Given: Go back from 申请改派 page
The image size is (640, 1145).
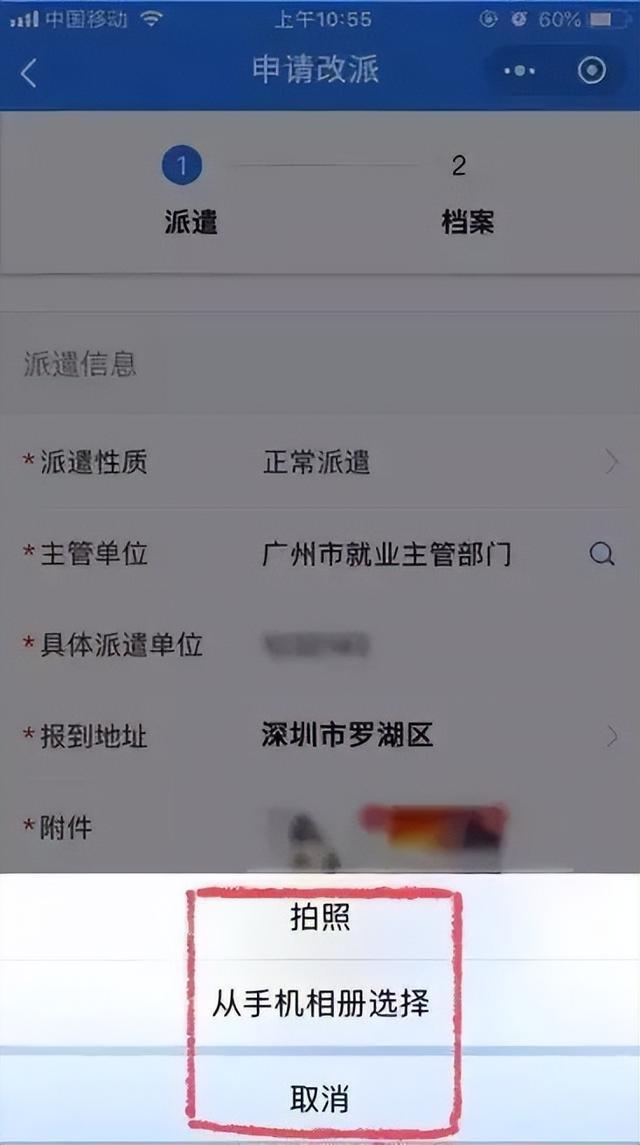Looking at the screenshot, I should coord(29,72).
